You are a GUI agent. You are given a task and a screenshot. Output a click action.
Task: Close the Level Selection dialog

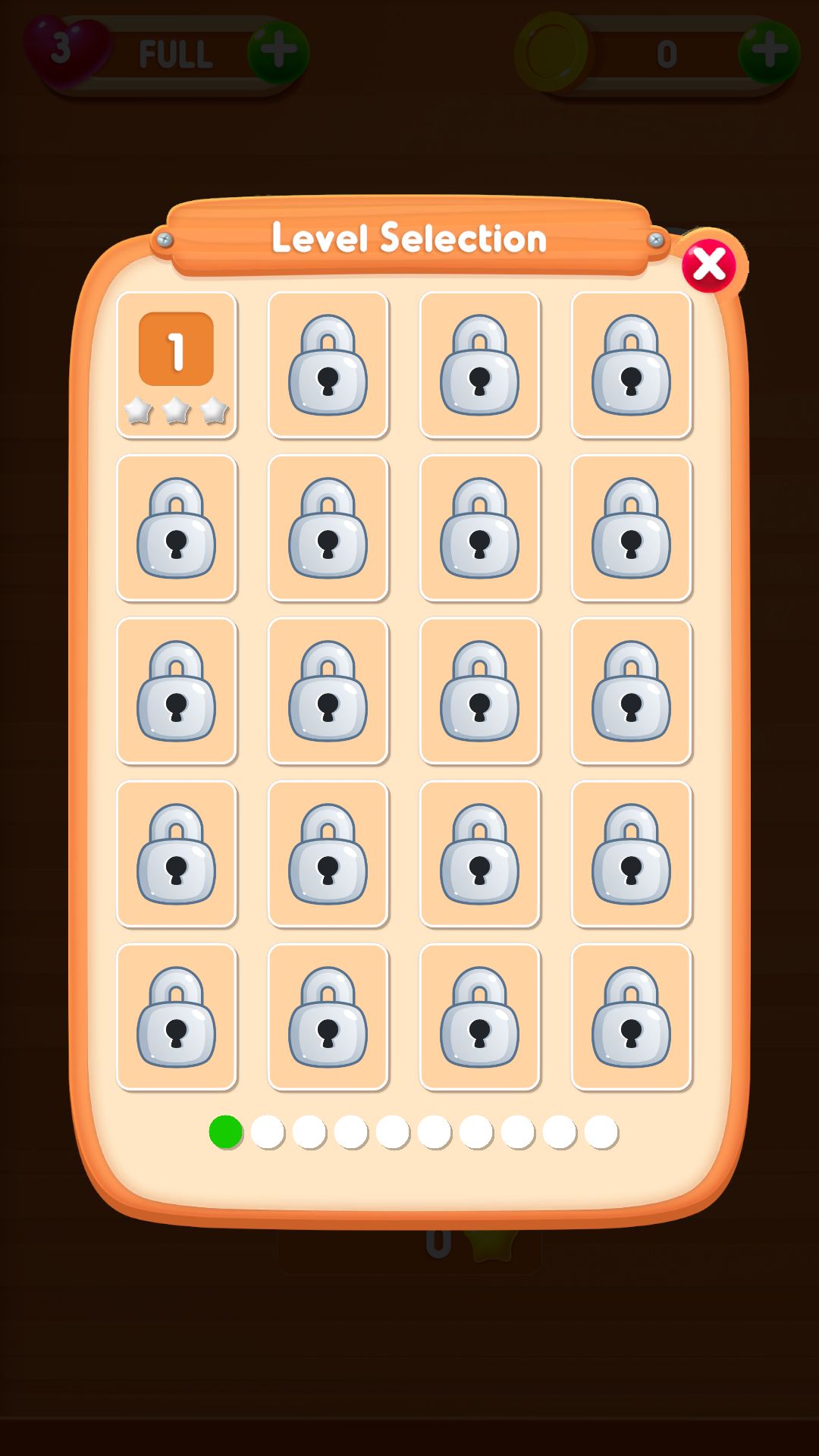pos(708,265)
